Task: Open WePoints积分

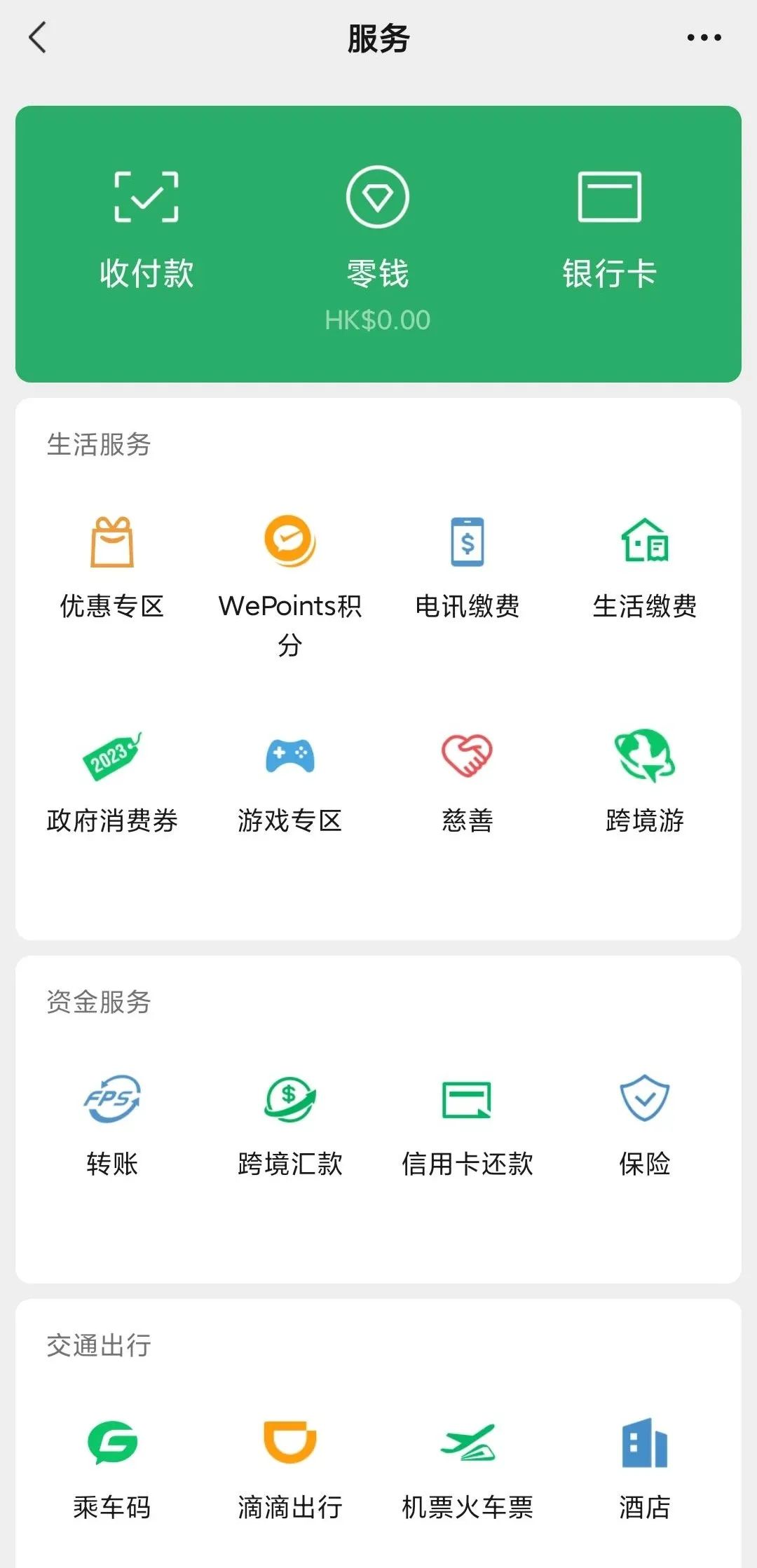Action: [289, 582]
